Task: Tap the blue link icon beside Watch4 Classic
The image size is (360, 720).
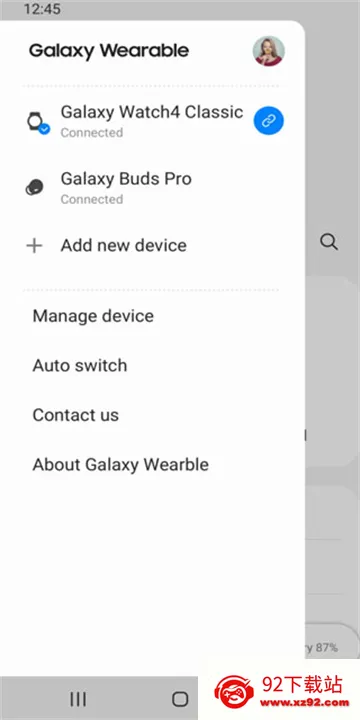Action: [269, 121]
